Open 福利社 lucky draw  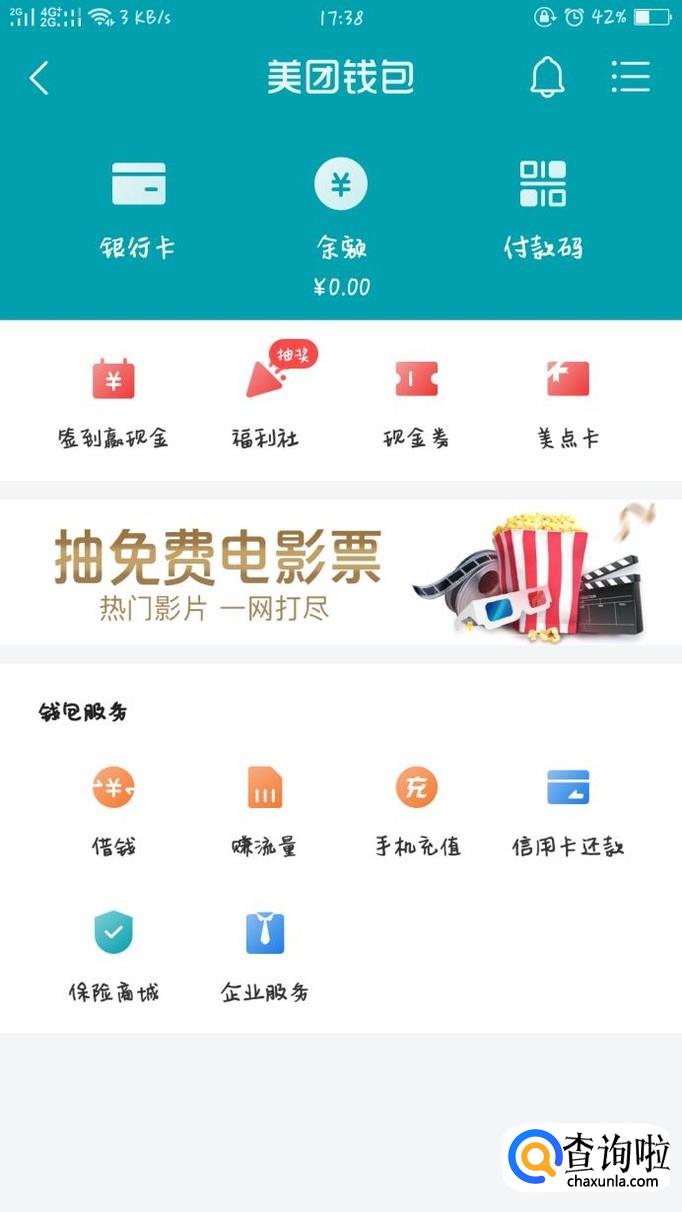point(265,400)
